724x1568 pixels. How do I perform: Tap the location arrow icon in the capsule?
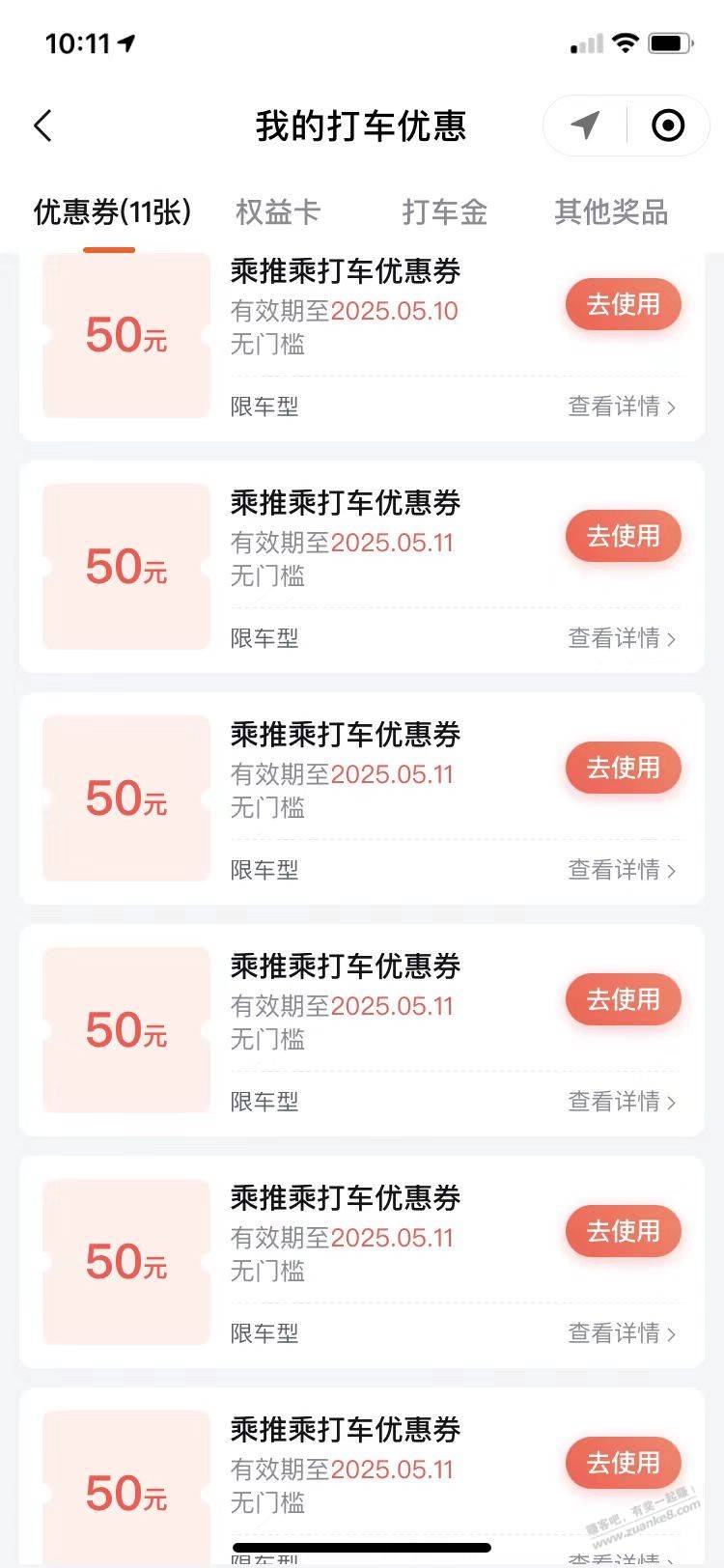(x=585, y=126)
